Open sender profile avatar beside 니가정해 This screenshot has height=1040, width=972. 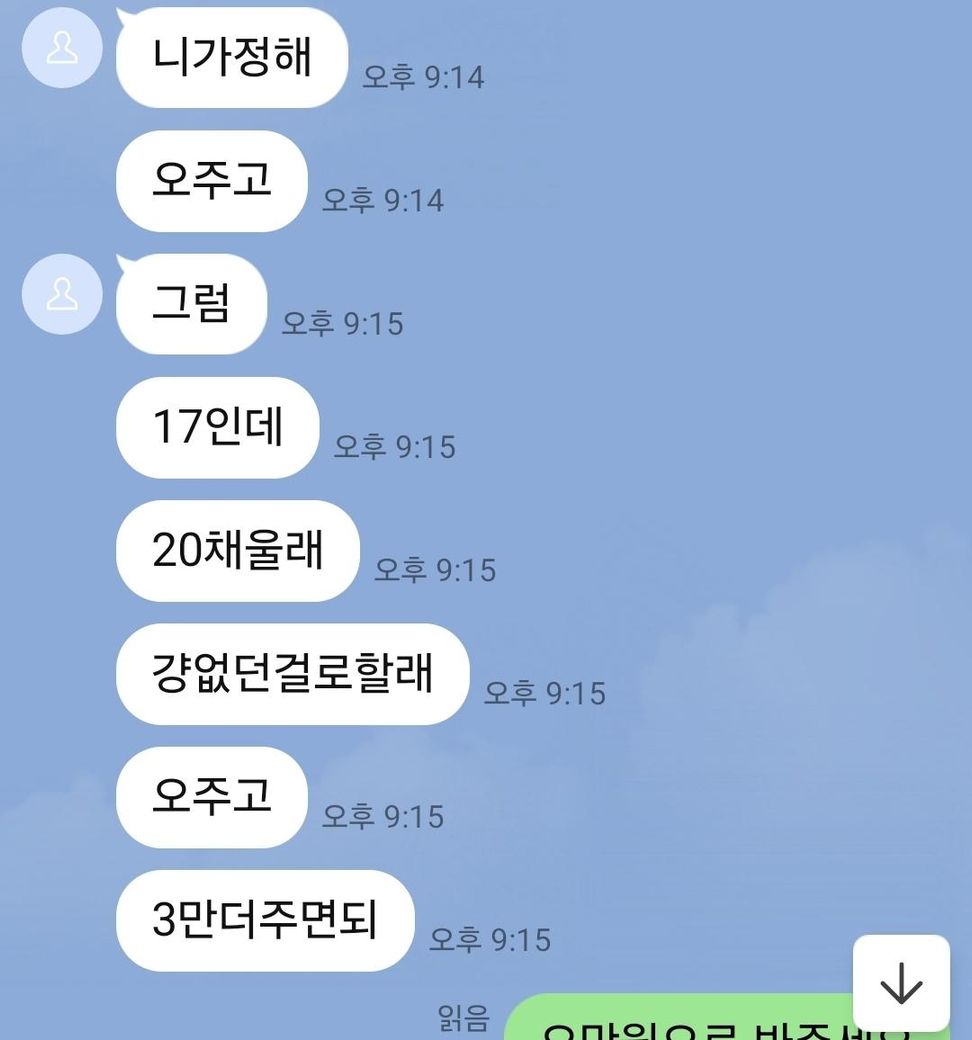(x=62, y=48)
